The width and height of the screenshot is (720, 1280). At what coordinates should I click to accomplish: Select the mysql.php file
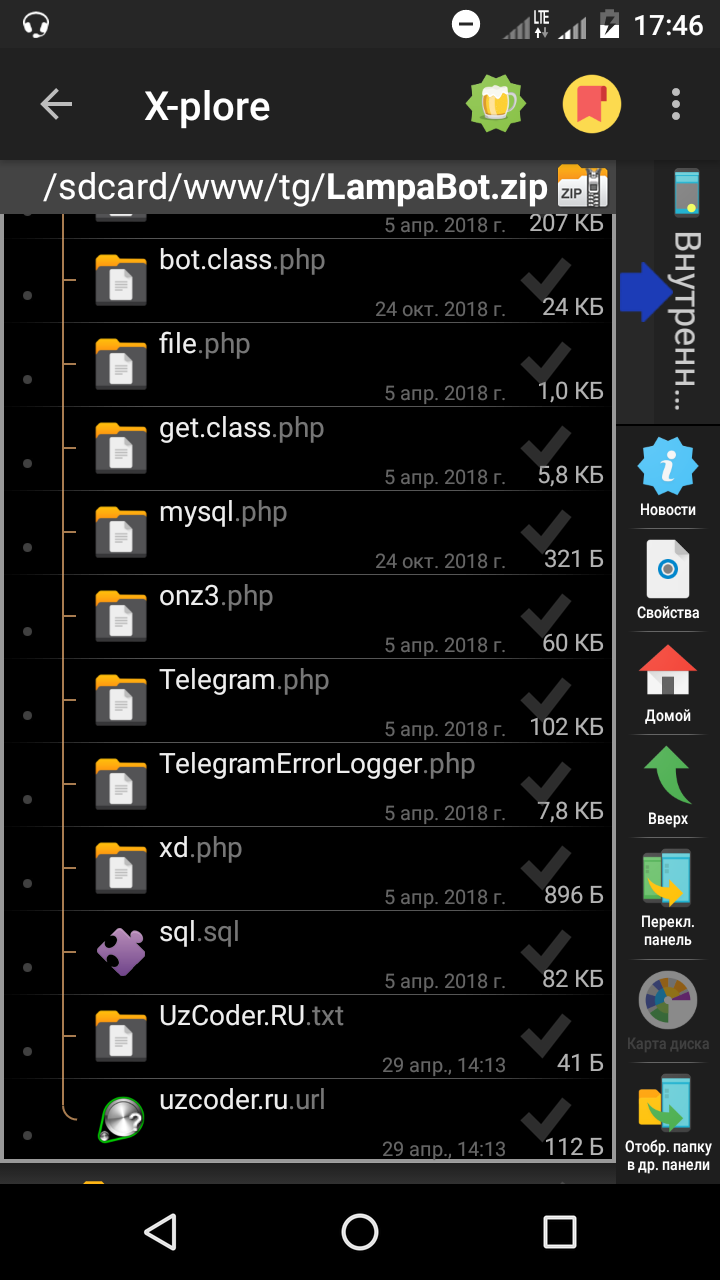point(223,513)
